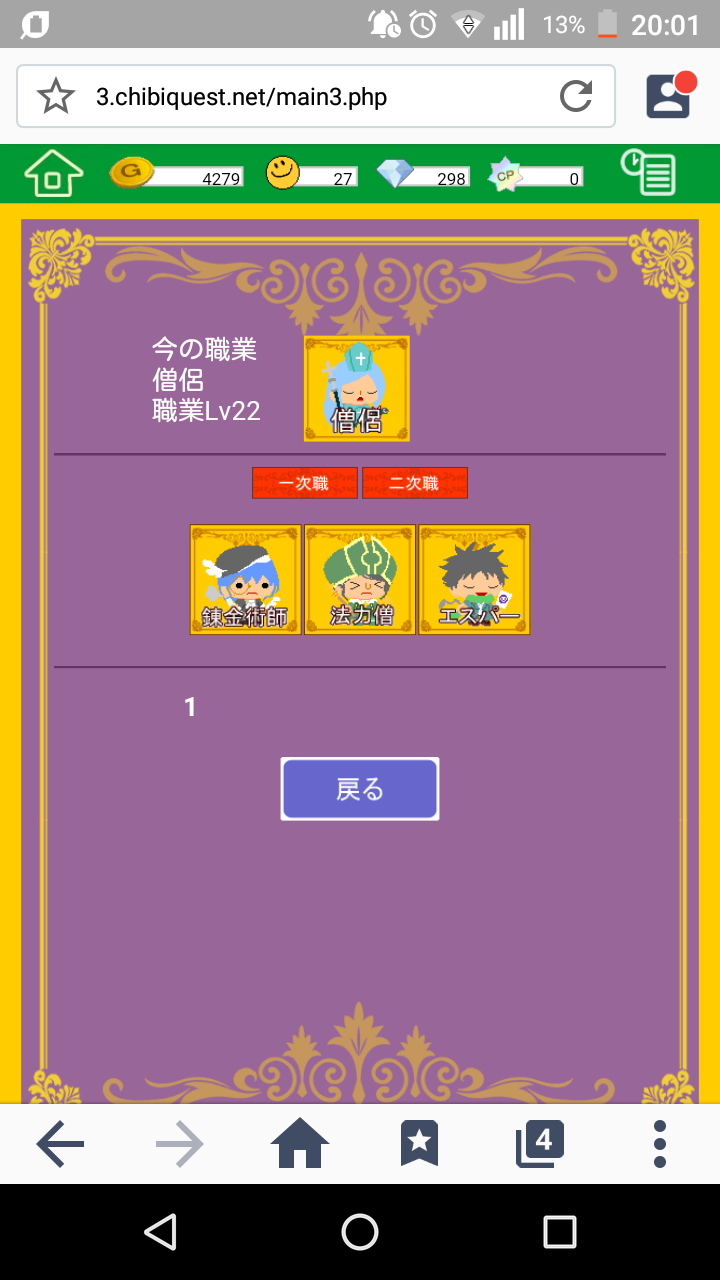720x1280 pixels.
Task: Bookmark this page with the star icon
Action: click(56, 97)
